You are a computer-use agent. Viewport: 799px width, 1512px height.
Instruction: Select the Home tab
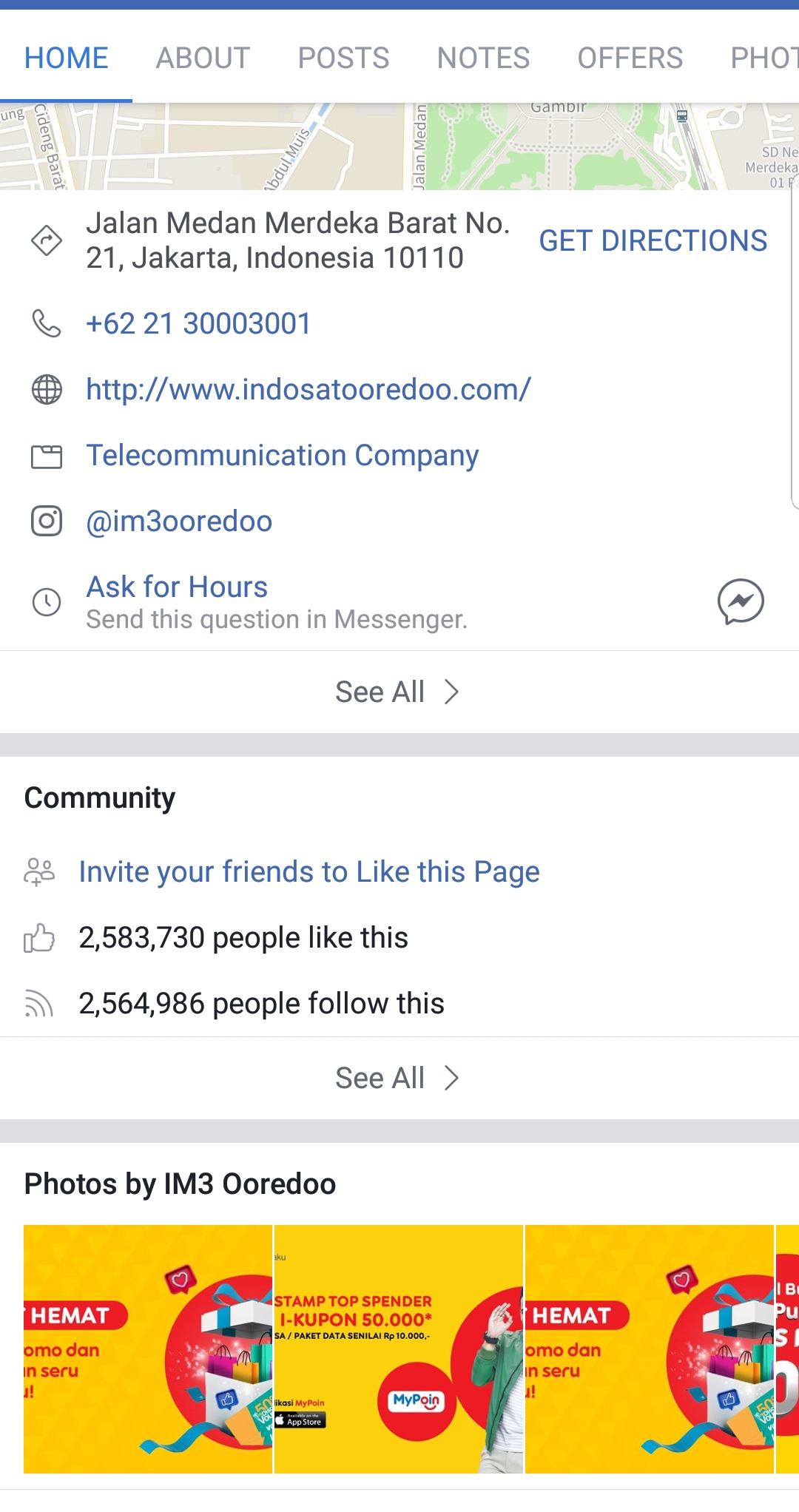click(66, 58)
